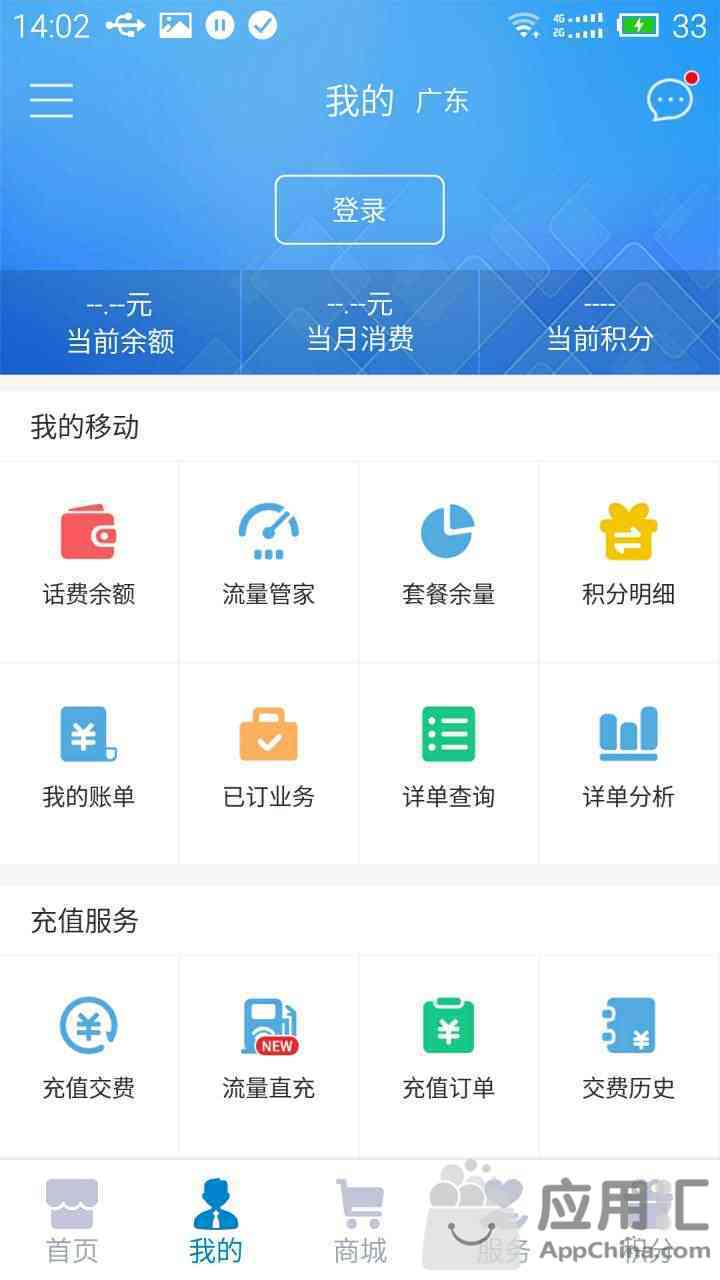Screen dimensions: 720x1280
Task: Check 套餐余量 plan remaining
Action: pyautogui.click(x=449, y=562)
